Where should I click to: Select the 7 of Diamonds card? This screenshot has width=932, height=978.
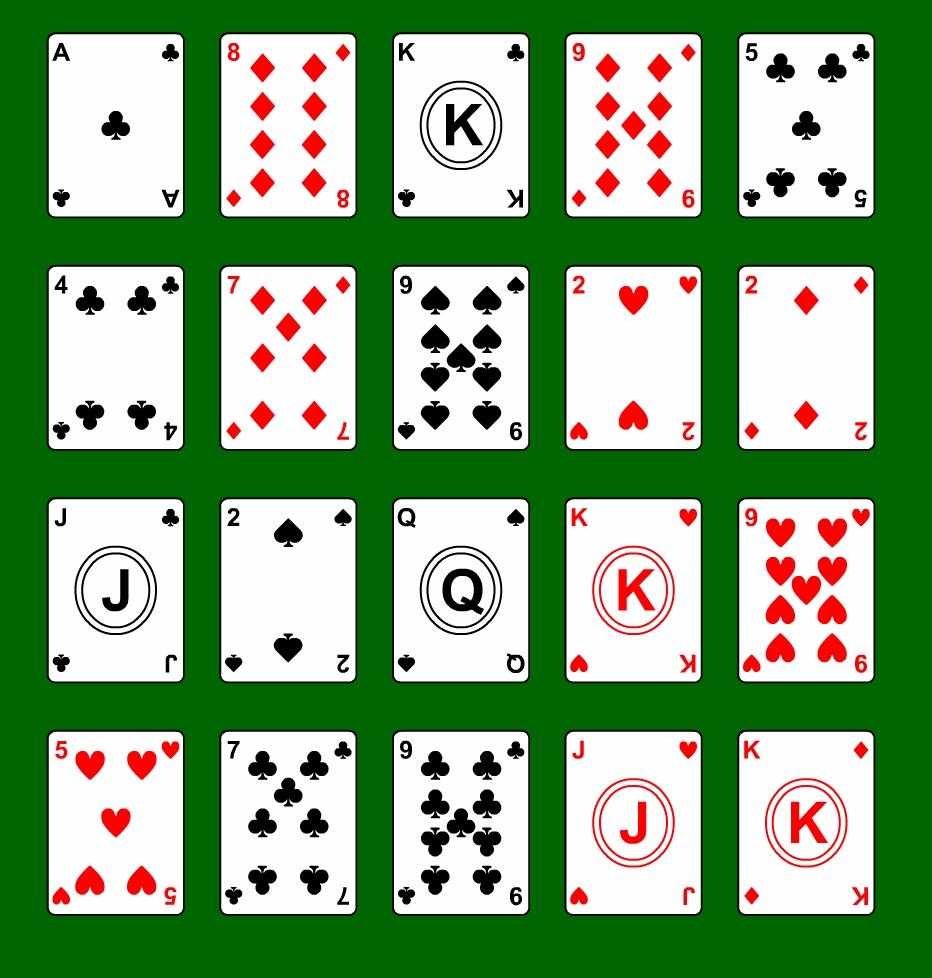[288, 358]
